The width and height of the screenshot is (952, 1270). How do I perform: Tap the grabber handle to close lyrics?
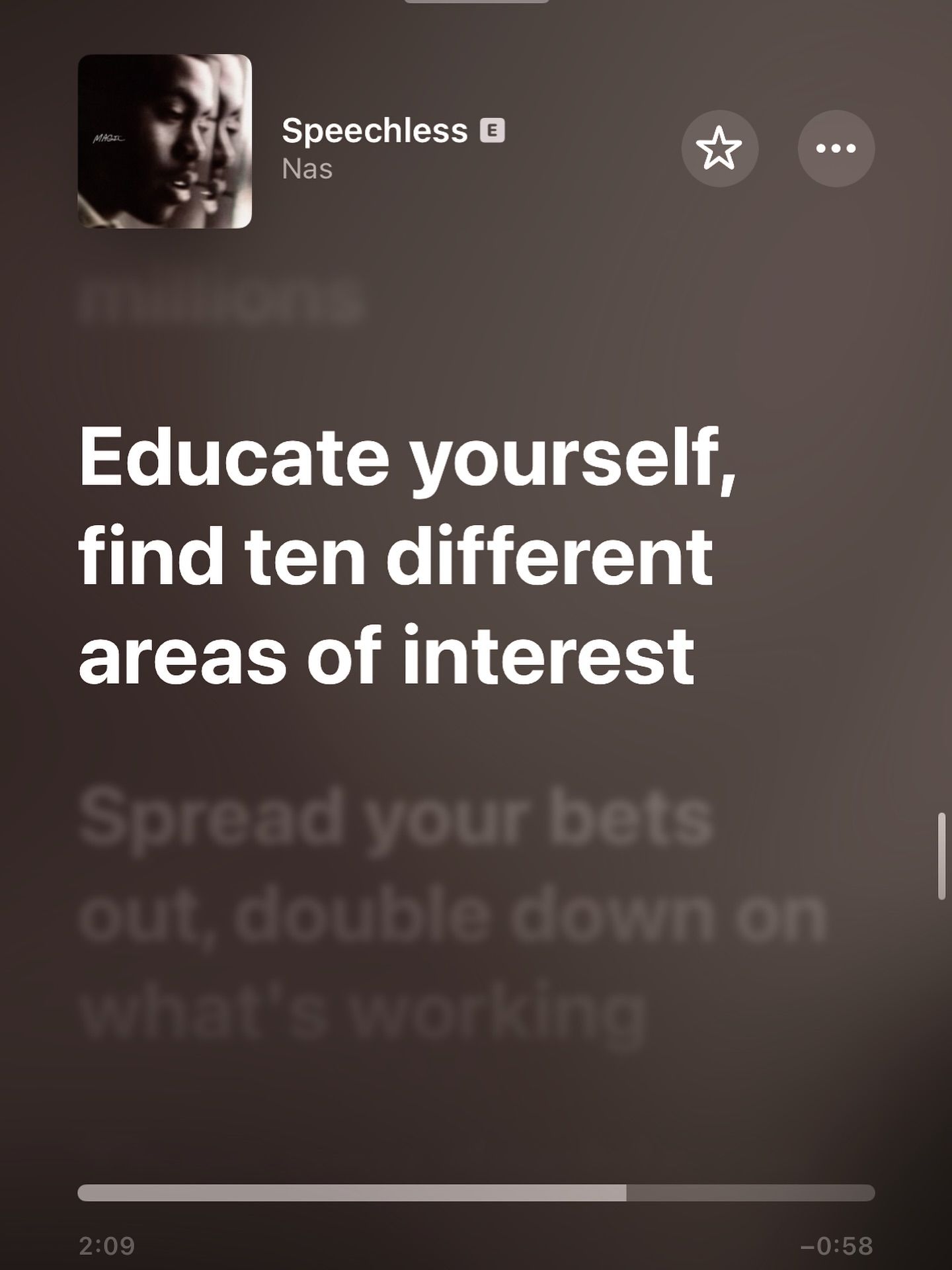pos(476,2)
